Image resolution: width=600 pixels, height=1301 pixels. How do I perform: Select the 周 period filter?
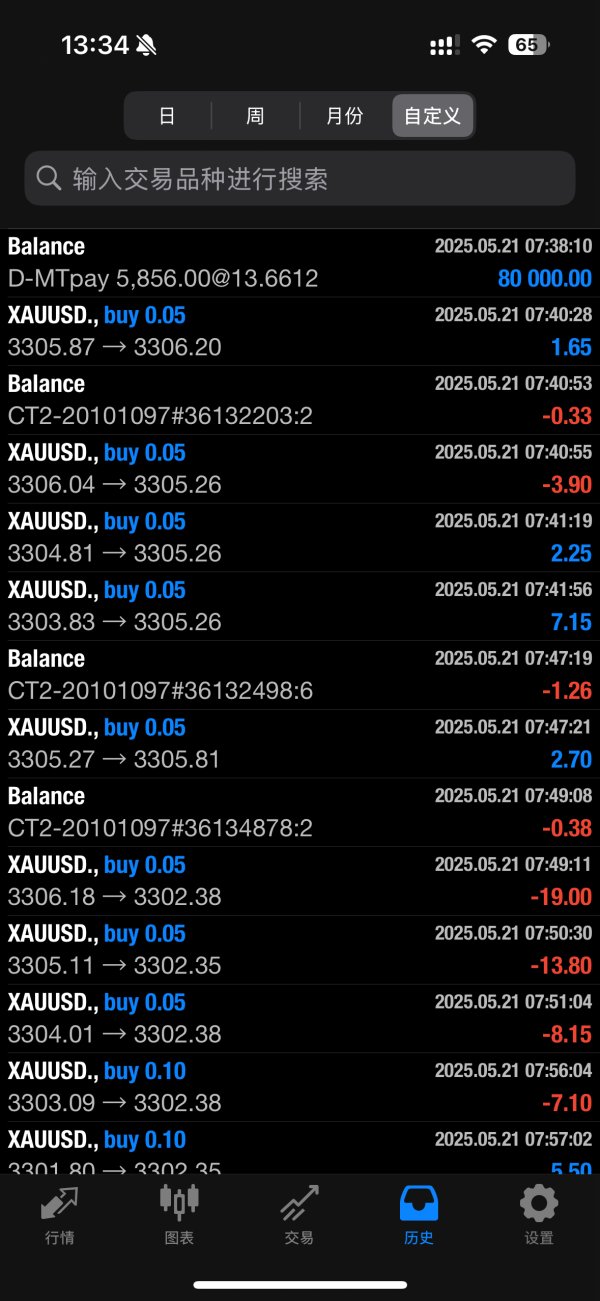255,116
